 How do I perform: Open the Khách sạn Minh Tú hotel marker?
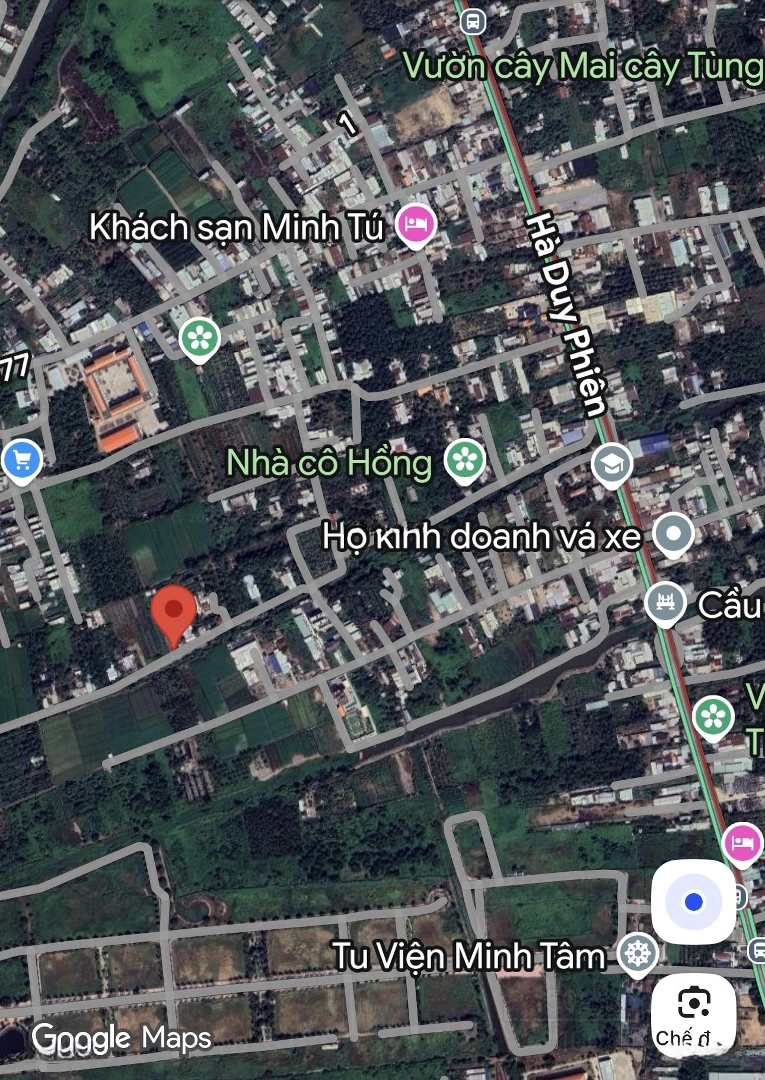point(416,224)
